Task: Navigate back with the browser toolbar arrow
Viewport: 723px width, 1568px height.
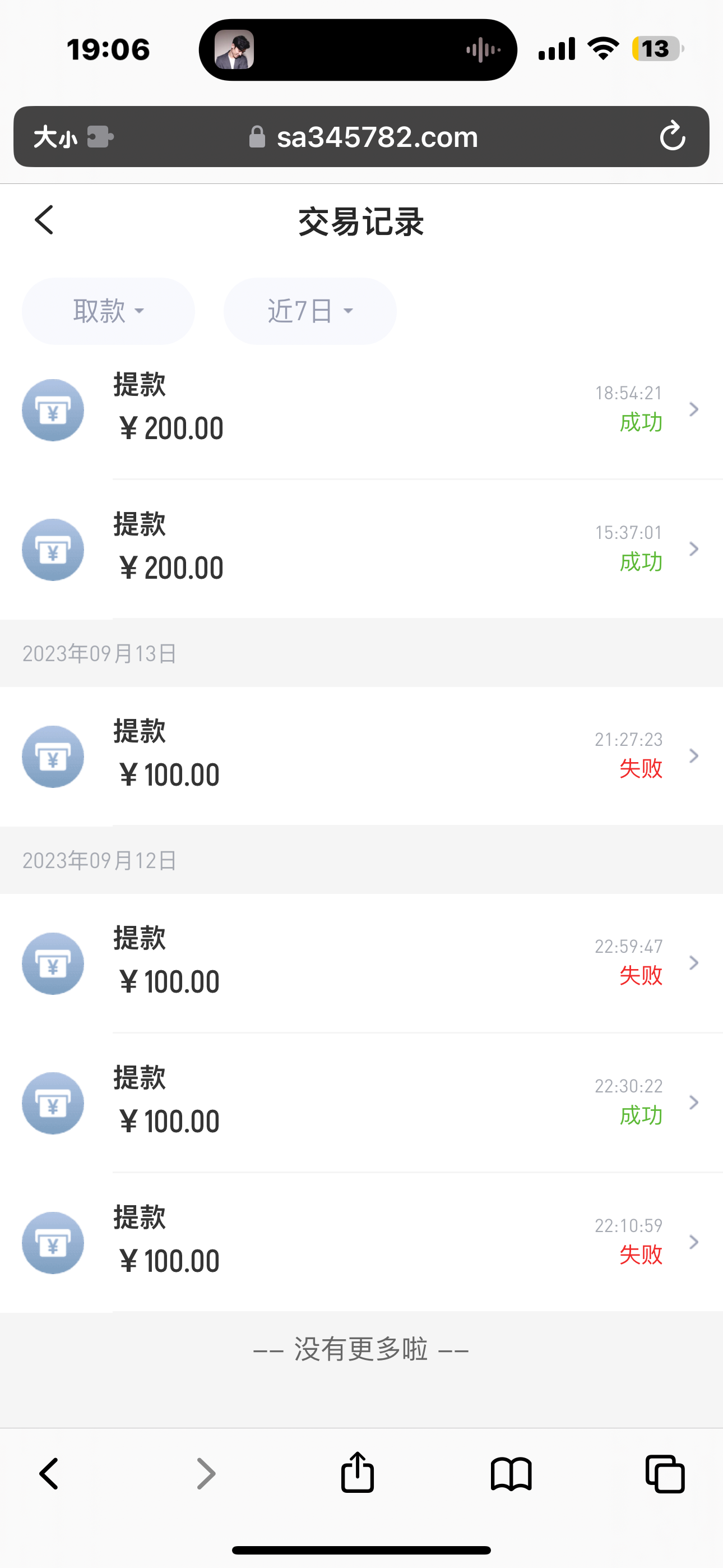Action: (49, 1474)
